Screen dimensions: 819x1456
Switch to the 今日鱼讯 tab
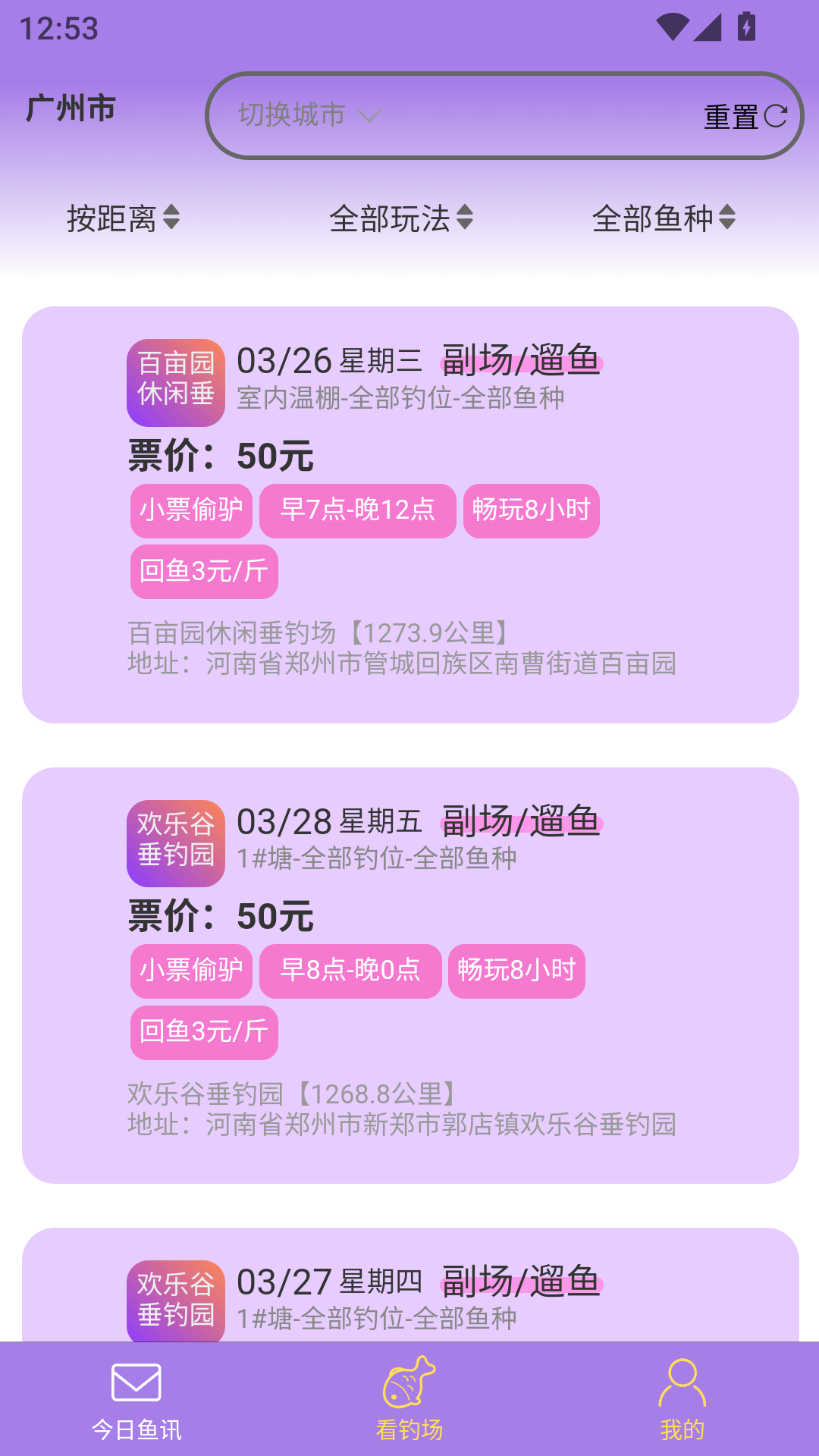click(x=136, y=1400)
